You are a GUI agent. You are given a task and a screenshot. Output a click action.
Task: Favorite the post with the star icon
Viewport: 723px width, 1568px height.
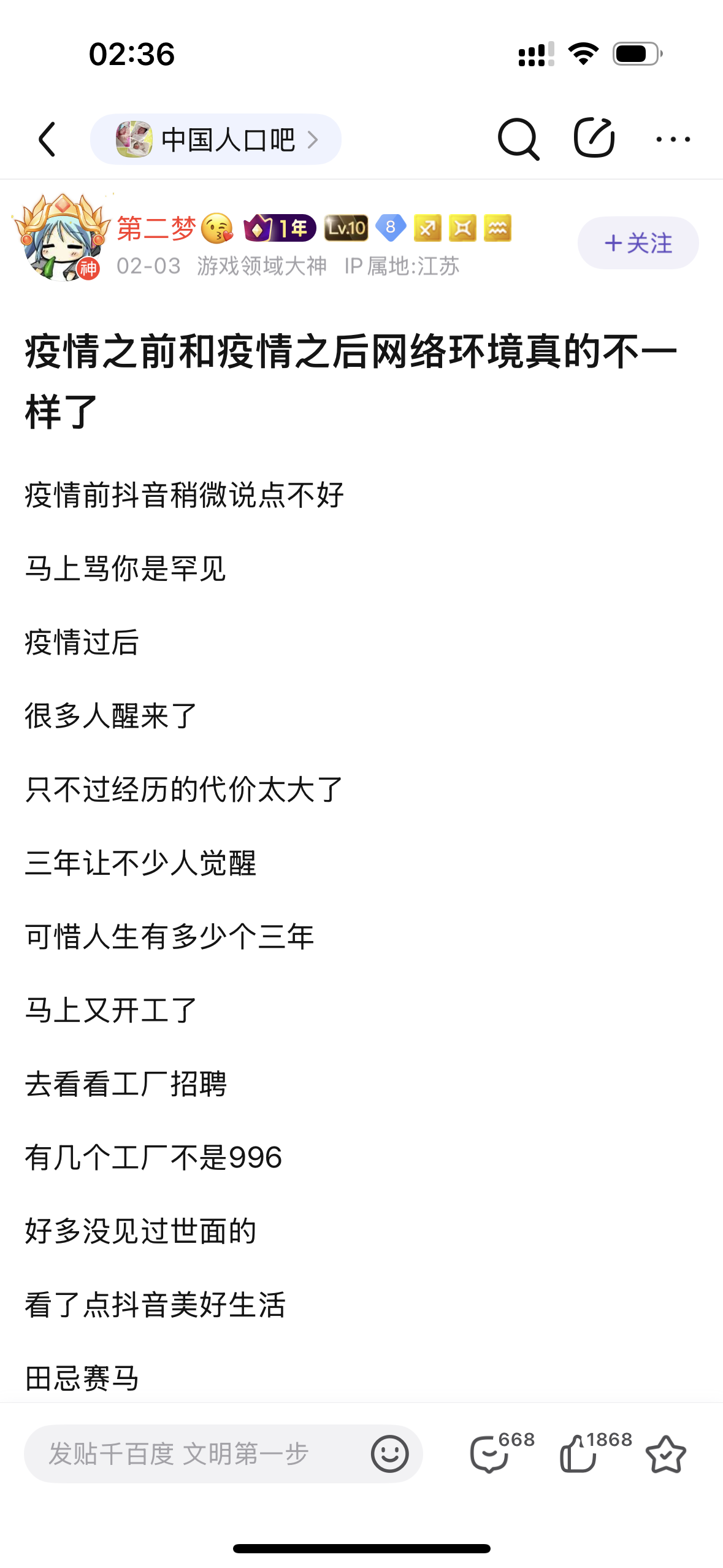[x=665, y=1454]
